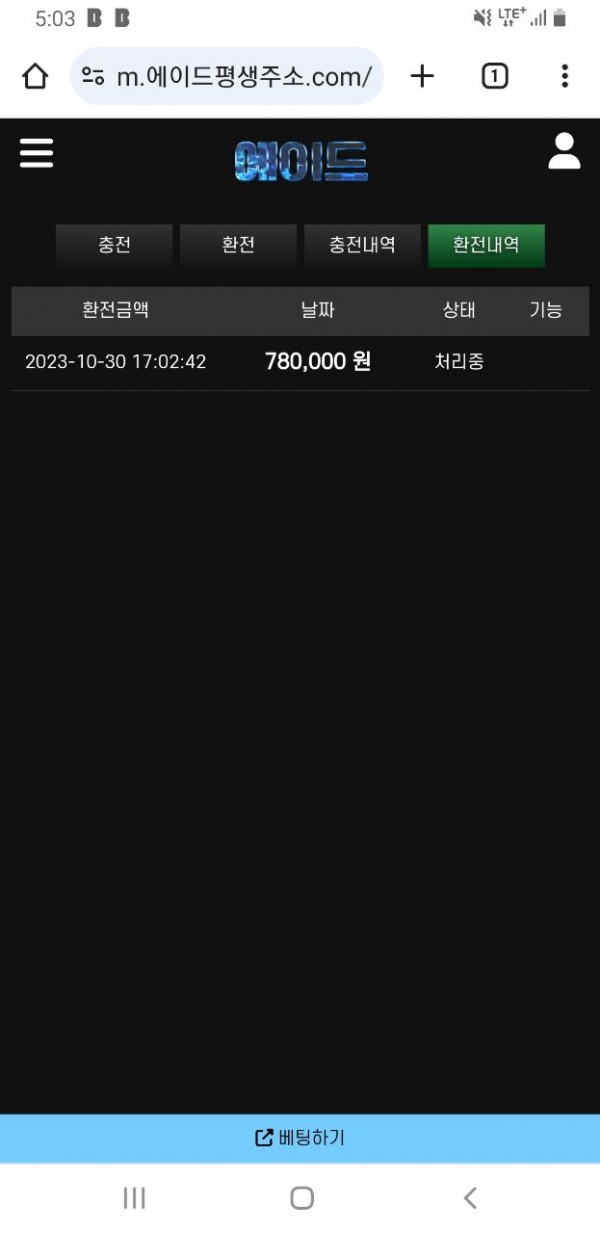Screen dimensions: 600x1233
Task: Go back with system back button
Action: click(x=470, y=1198)
